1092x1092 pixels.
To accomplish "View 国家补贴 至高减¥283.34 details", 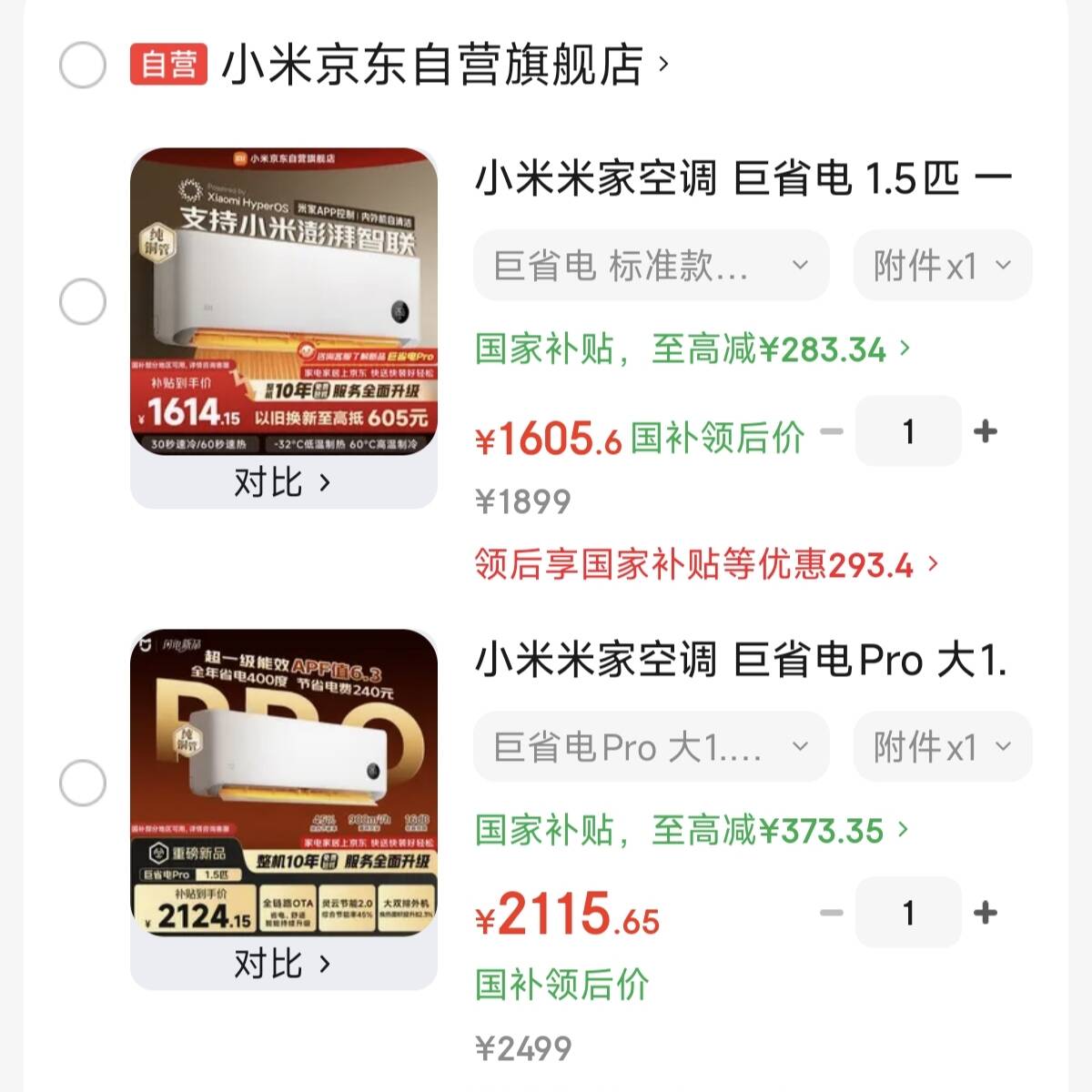I will pos(692,349).
